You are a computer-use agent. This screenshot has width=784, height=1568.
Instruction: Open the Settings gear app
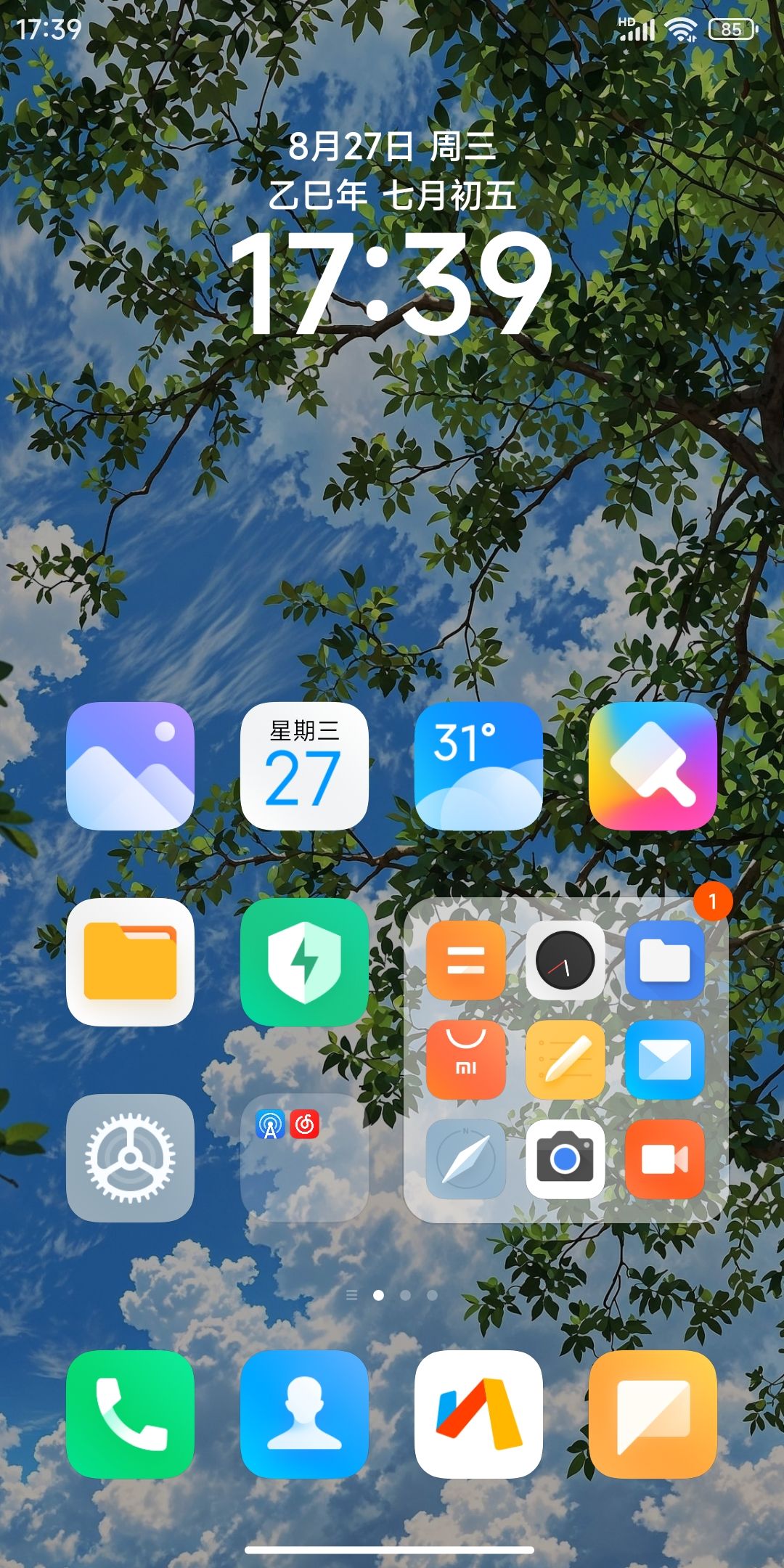click(x=130, y=1157)
